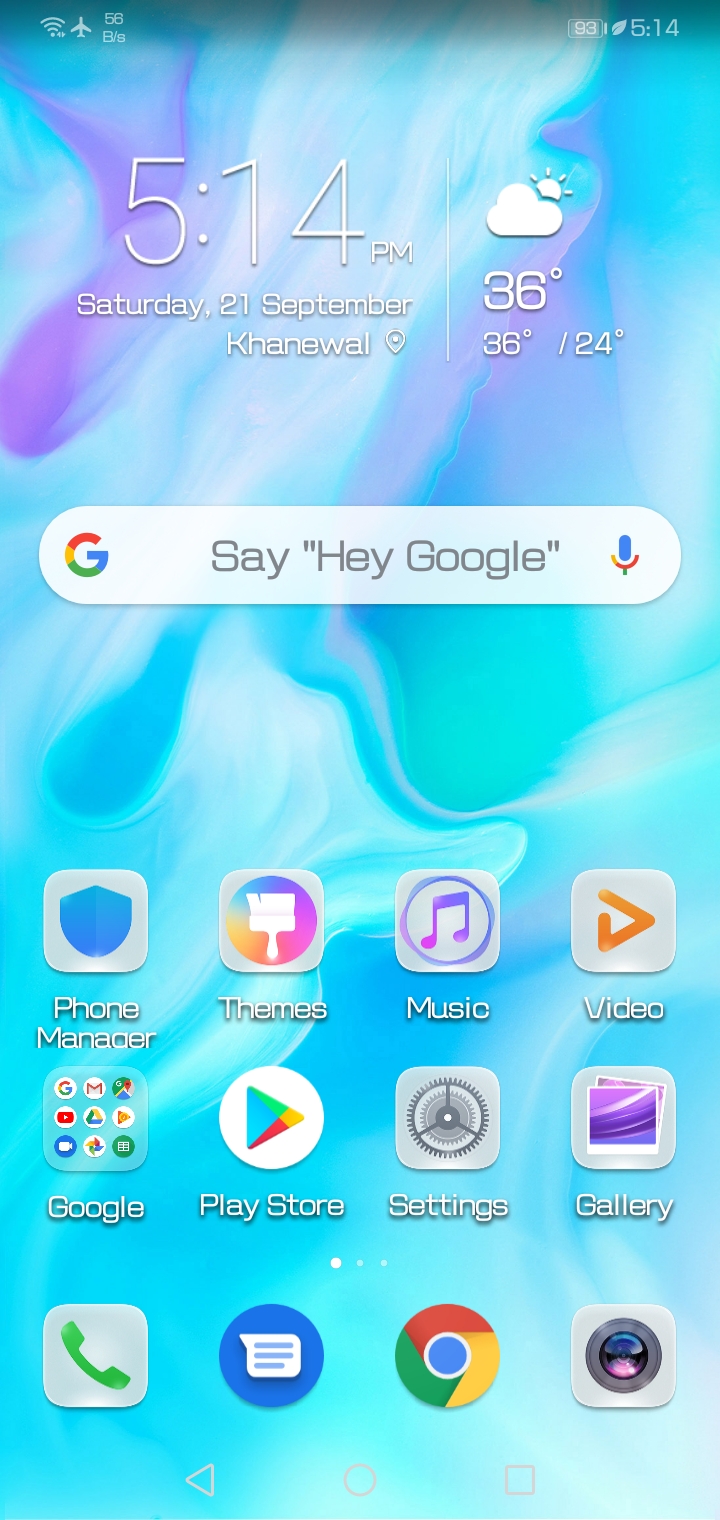720x1520 pixels.
Task: Tap the back button in the navigation bar
Action: (x=200, y=1479)
